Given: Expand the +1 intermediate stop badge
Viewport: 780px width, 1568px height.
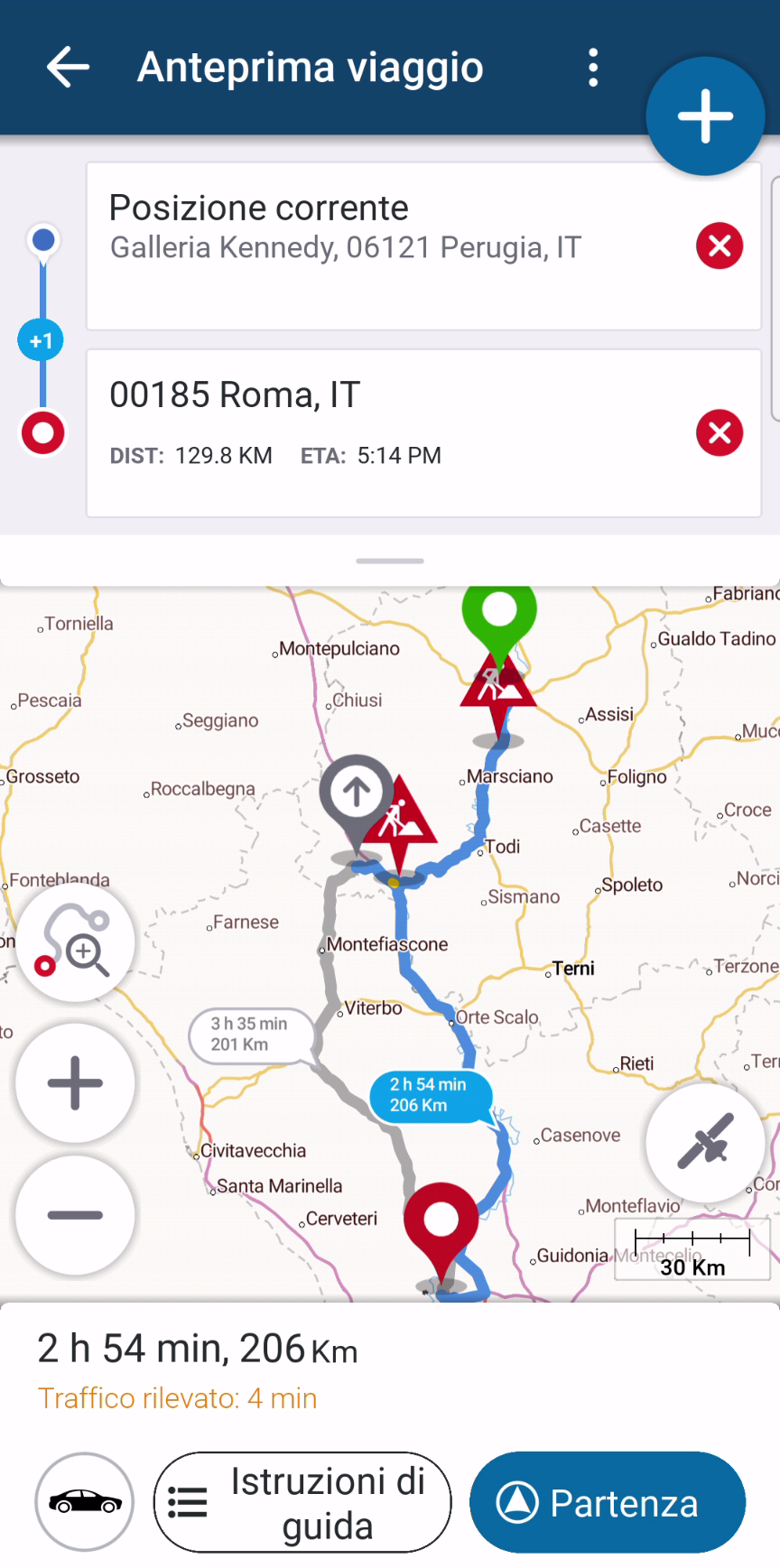Looking at the screenshot, I should [x=41, y=341].
